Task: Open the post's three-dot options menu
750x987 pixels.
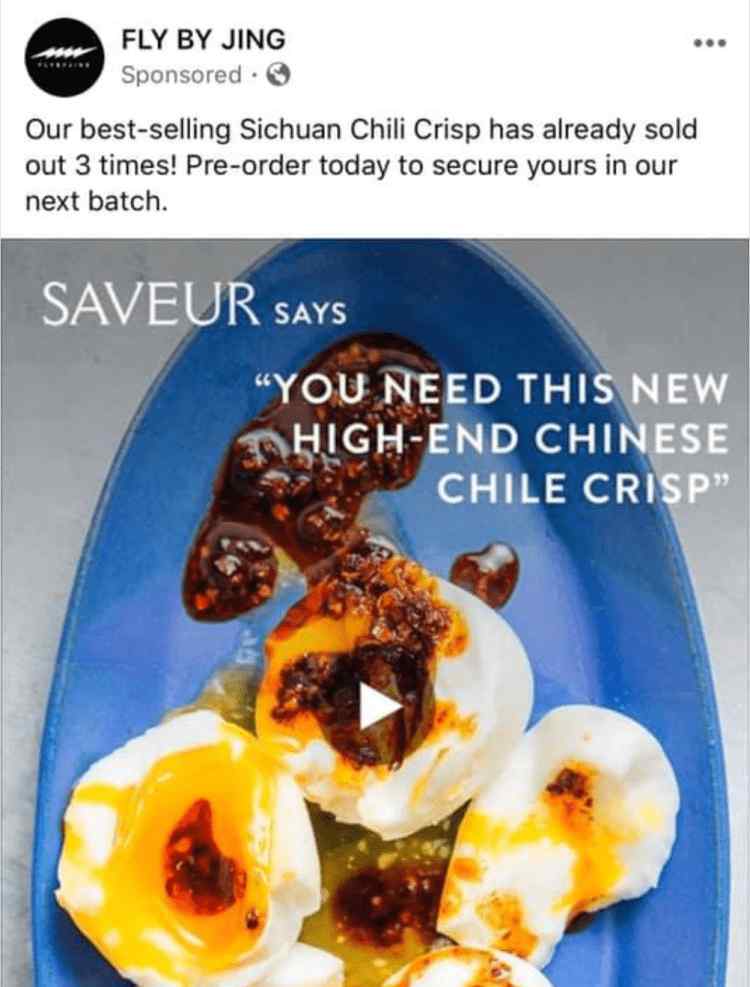Action: tap(709, 45)
